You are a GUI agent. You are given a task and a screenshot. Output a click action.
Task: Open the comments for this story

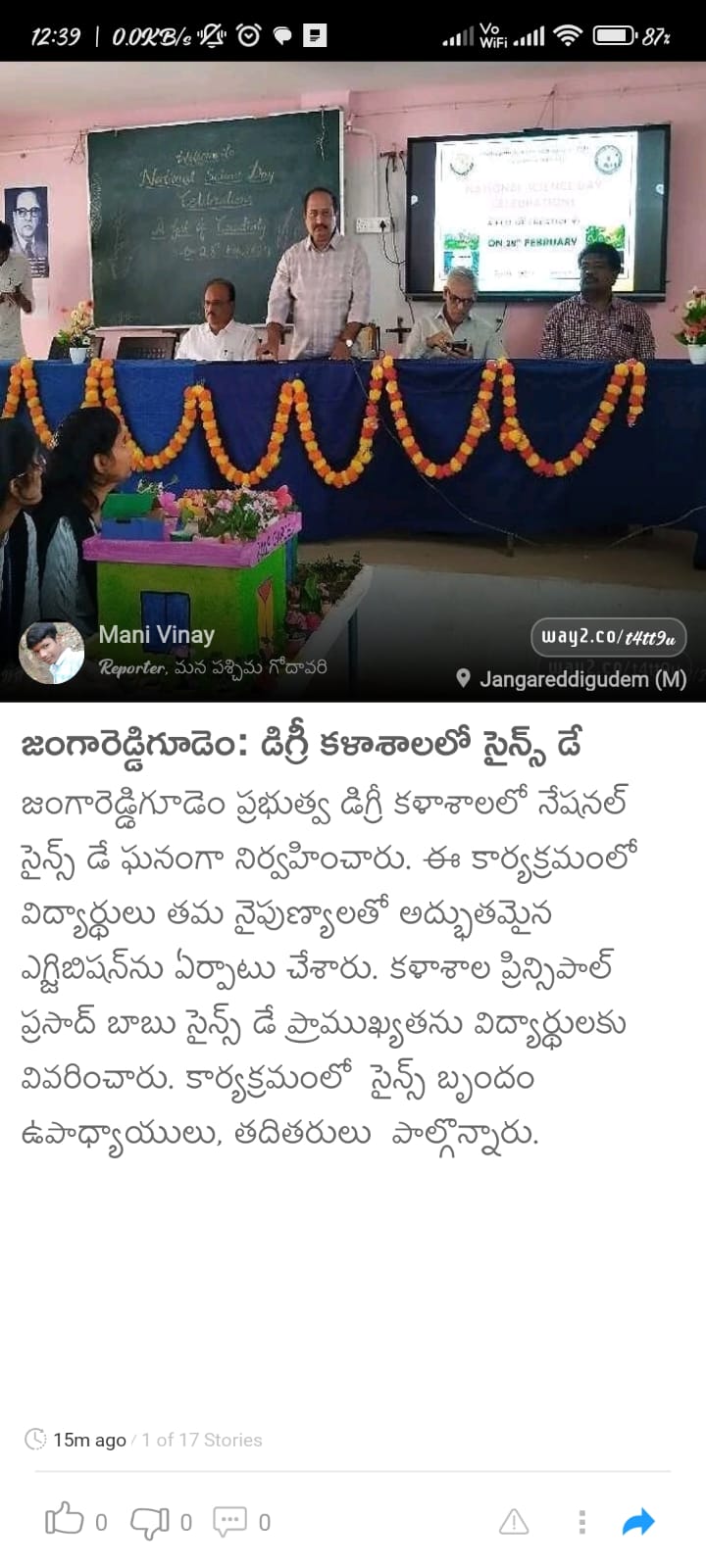click(x=230, y=1521)
